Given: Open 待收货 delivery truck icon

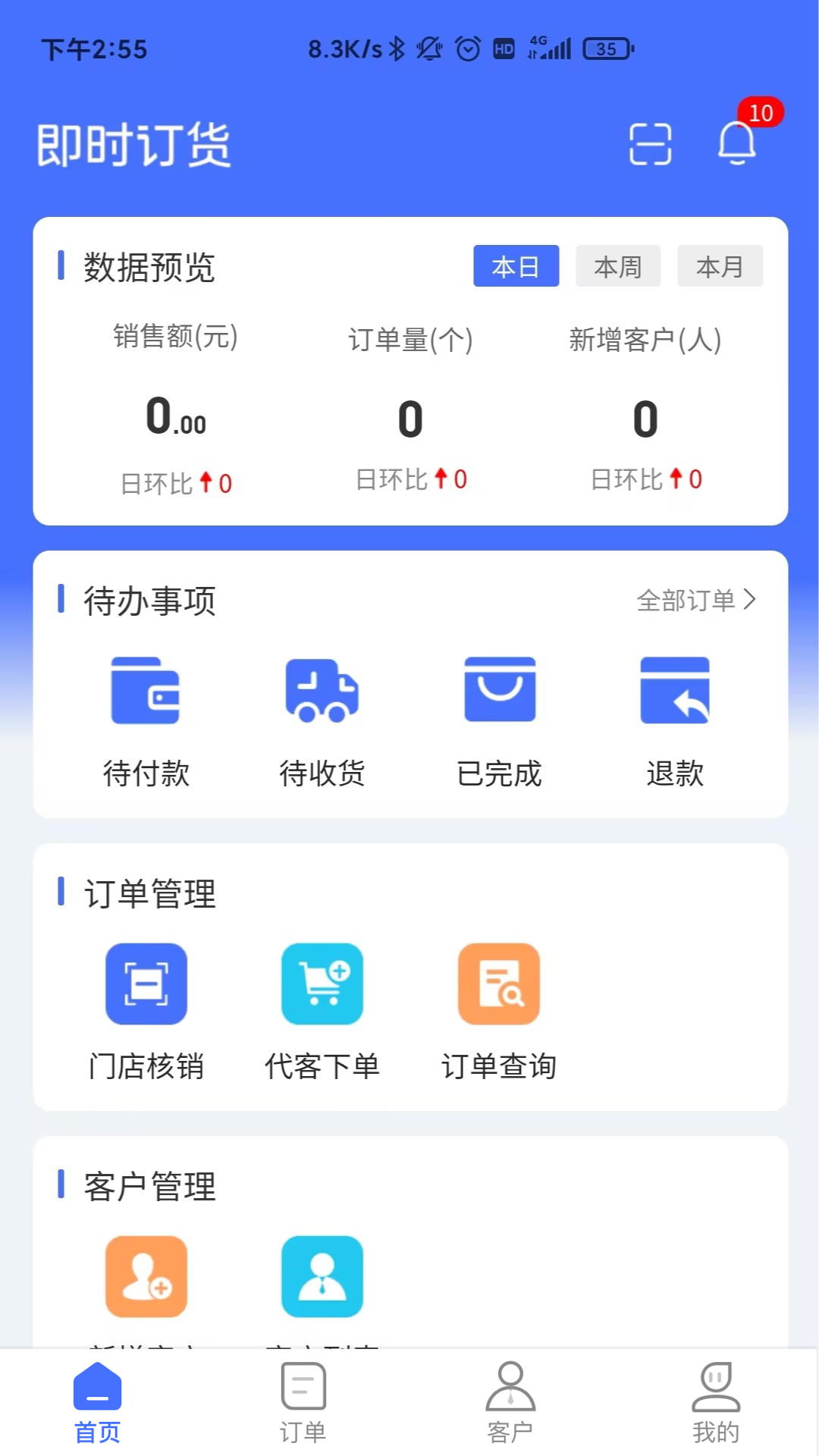Looking at the screenshot, I should pos(322,692).
